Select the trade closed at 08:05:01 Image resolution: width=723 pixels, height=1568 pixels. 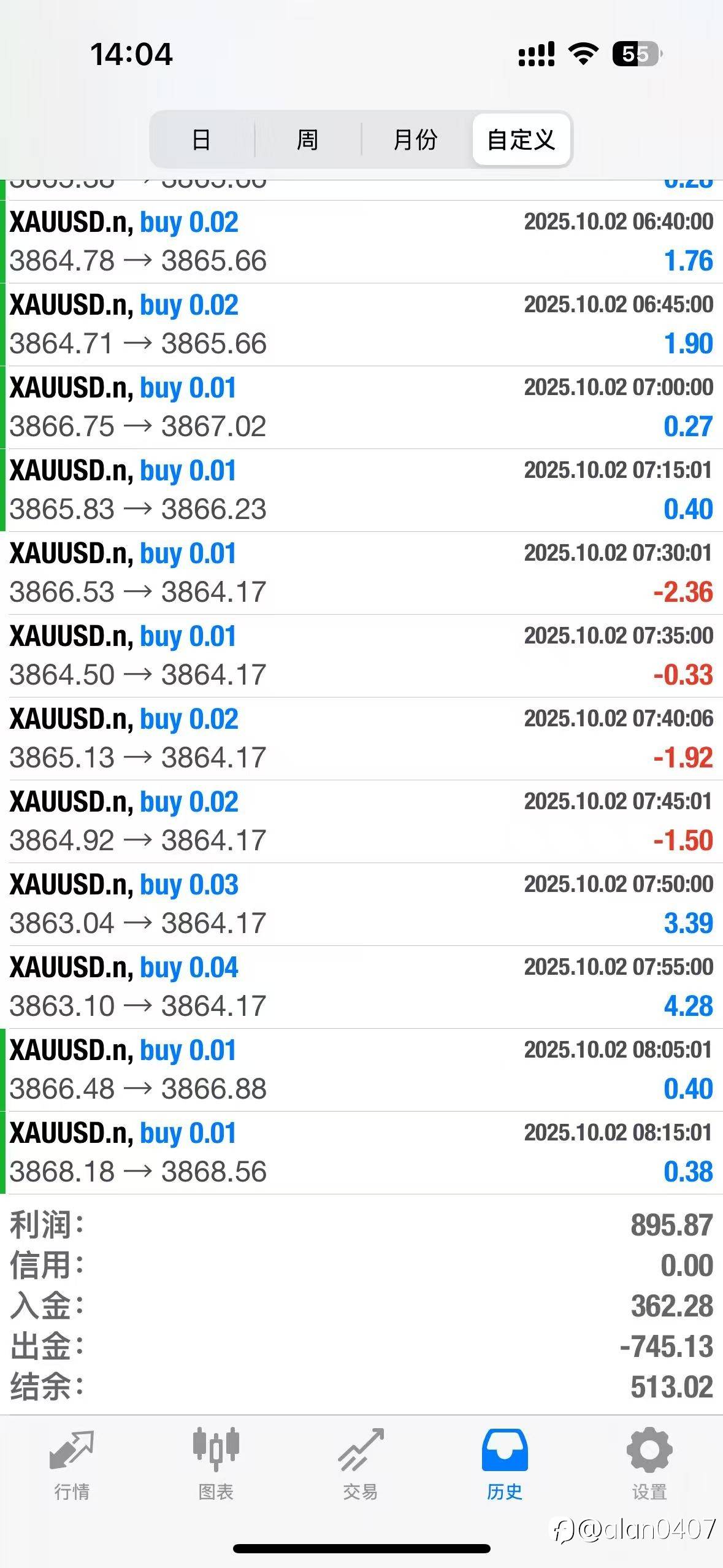(x=361, y=1070)
